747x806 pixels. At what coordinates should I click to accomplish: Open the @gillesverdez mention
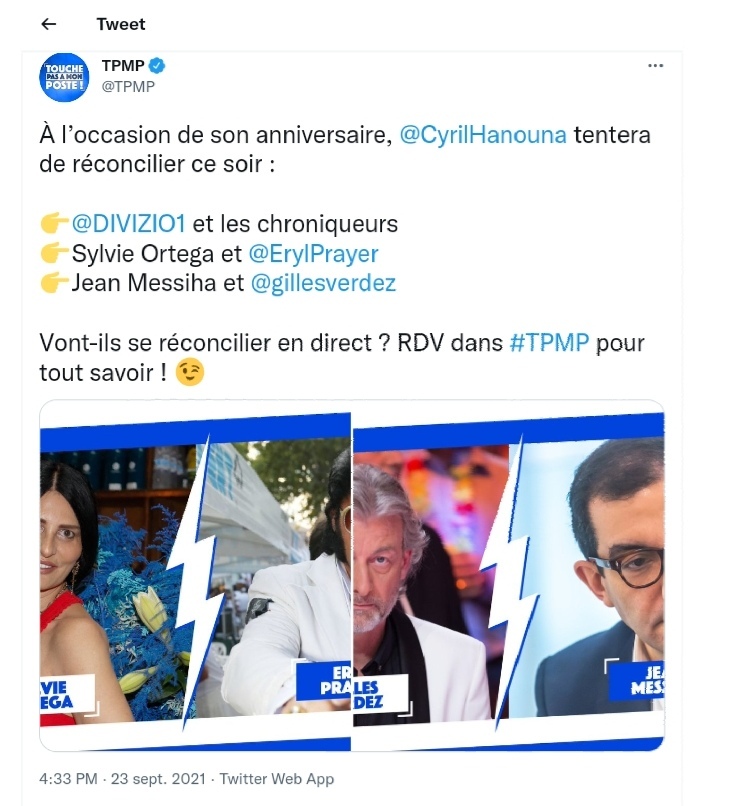point(323,283)
